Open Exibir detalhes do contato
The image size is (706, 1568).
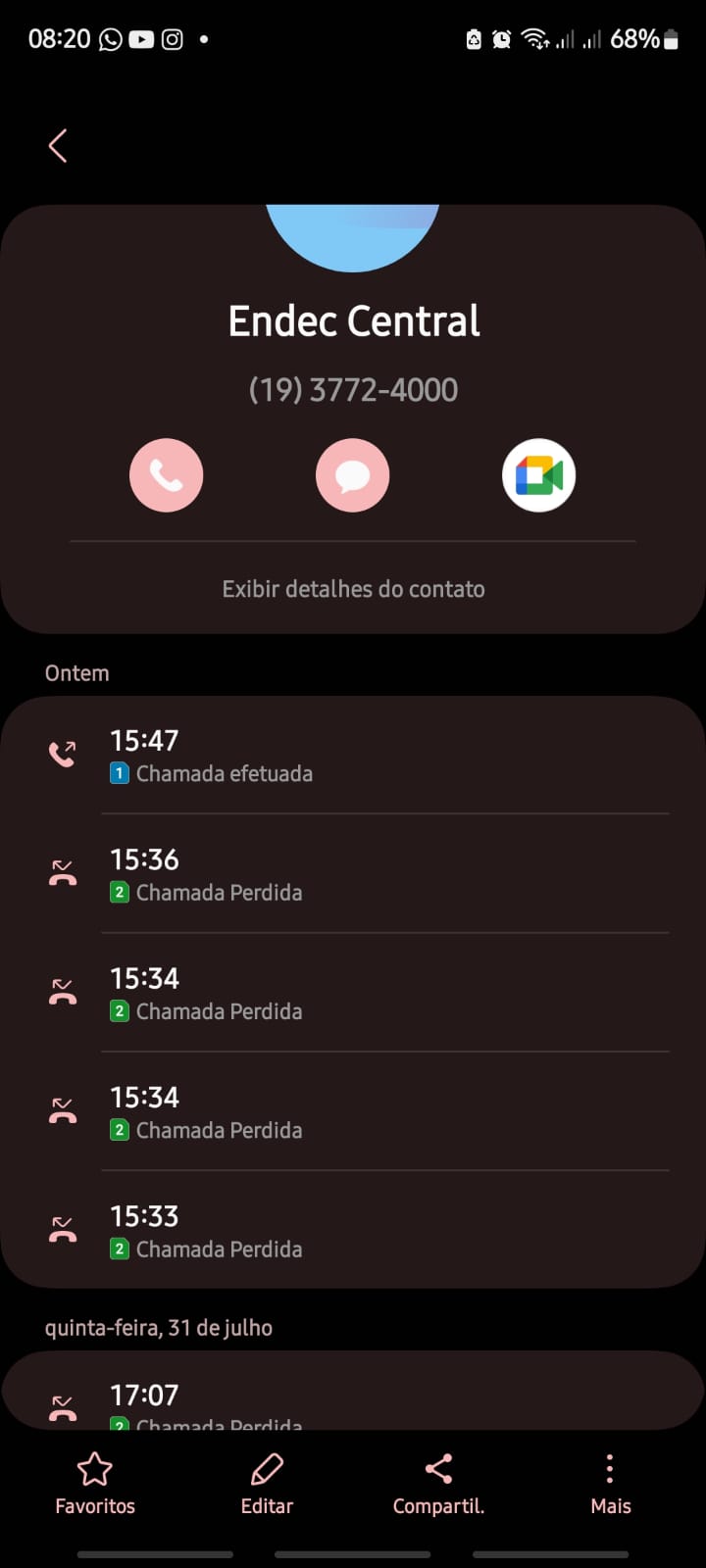pyautogui.click(x=353, y=589)
